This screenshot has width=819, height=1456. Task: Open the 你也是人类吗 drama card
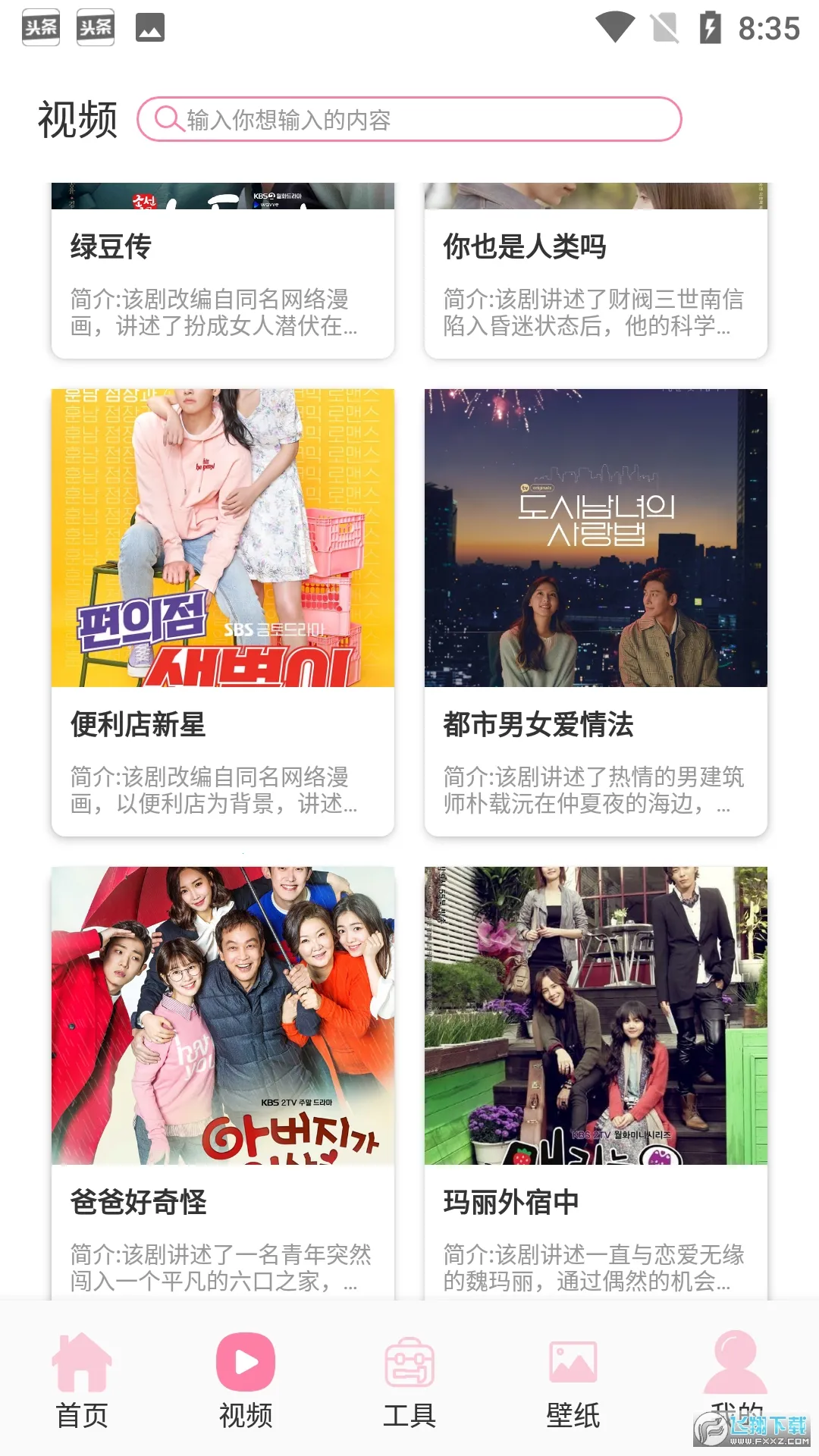coord(596,273)
